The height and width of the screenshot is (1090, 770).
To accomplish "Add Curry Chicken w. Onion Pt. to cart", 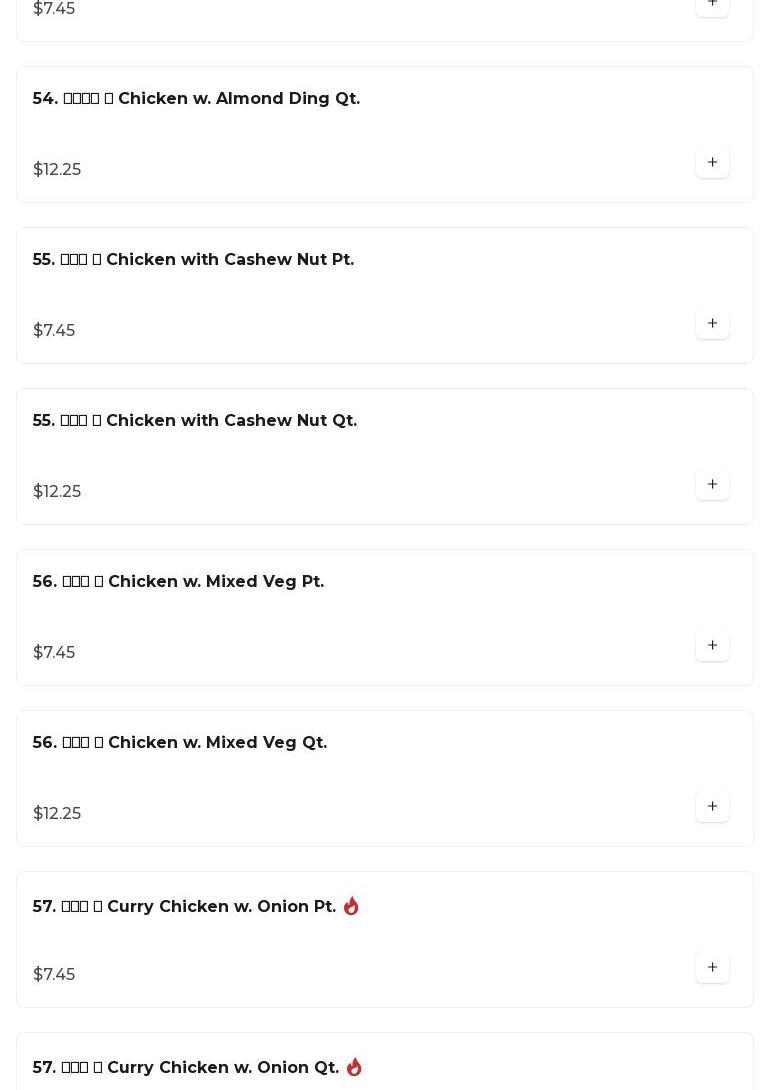I will click(712, 968).
